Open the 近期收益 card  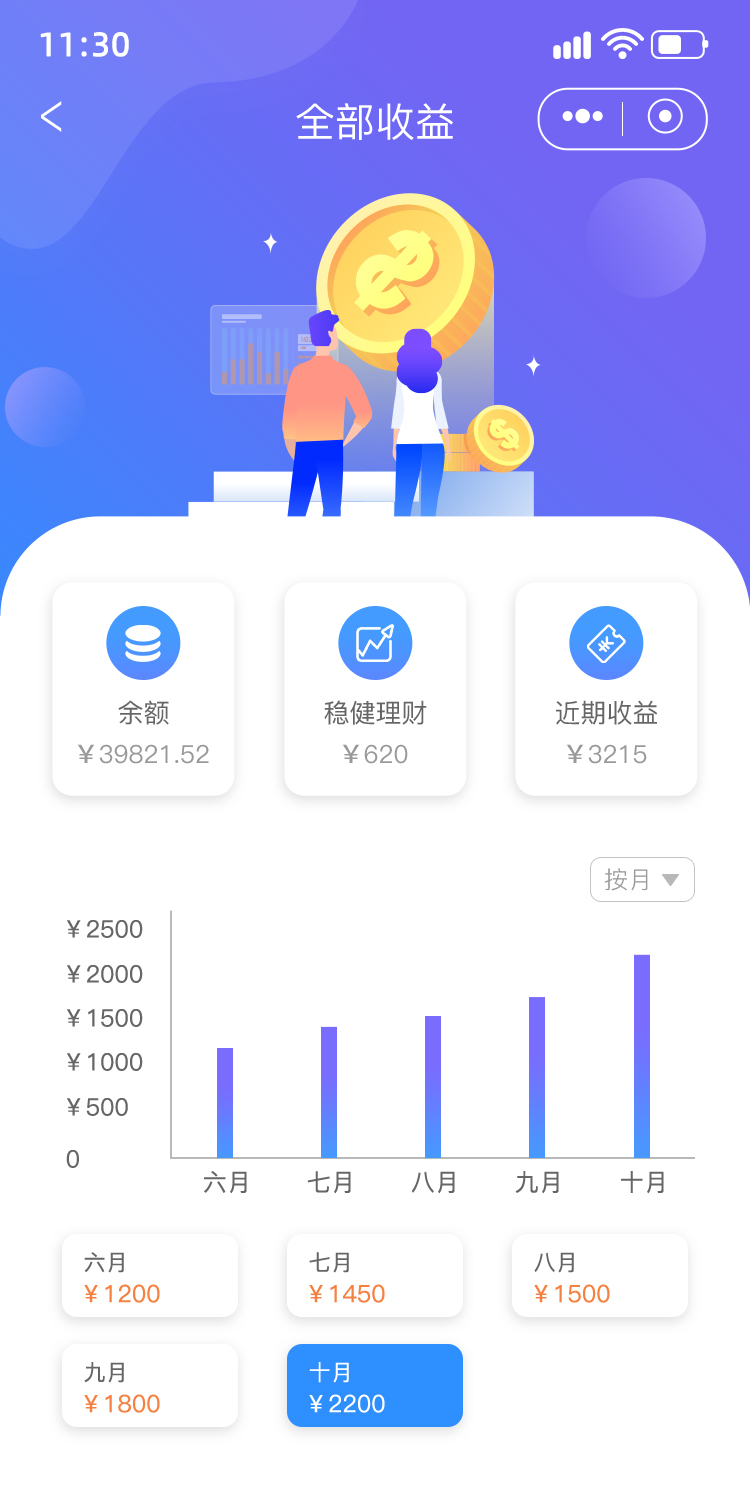(606, 689)
